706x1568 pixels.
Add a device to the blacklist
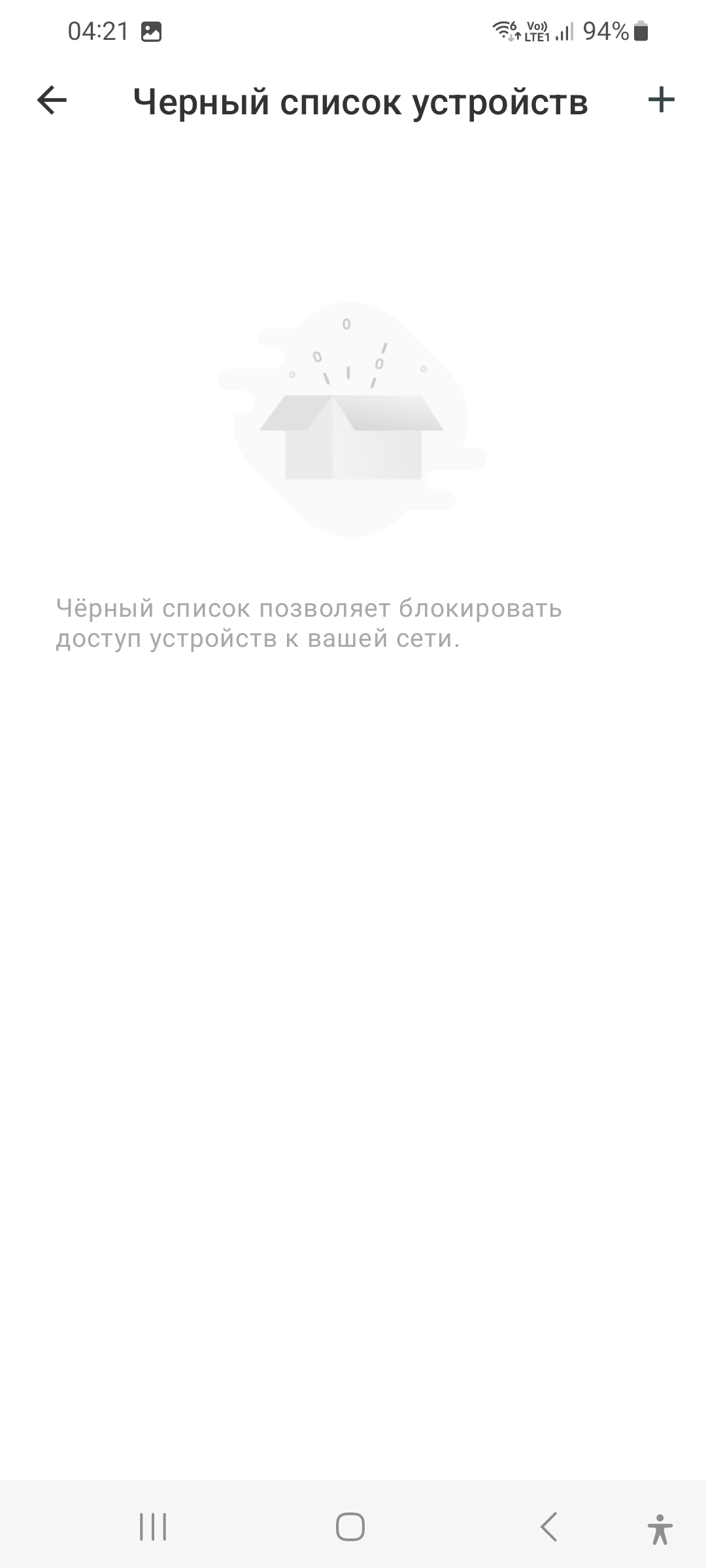(x=661, y=100)
